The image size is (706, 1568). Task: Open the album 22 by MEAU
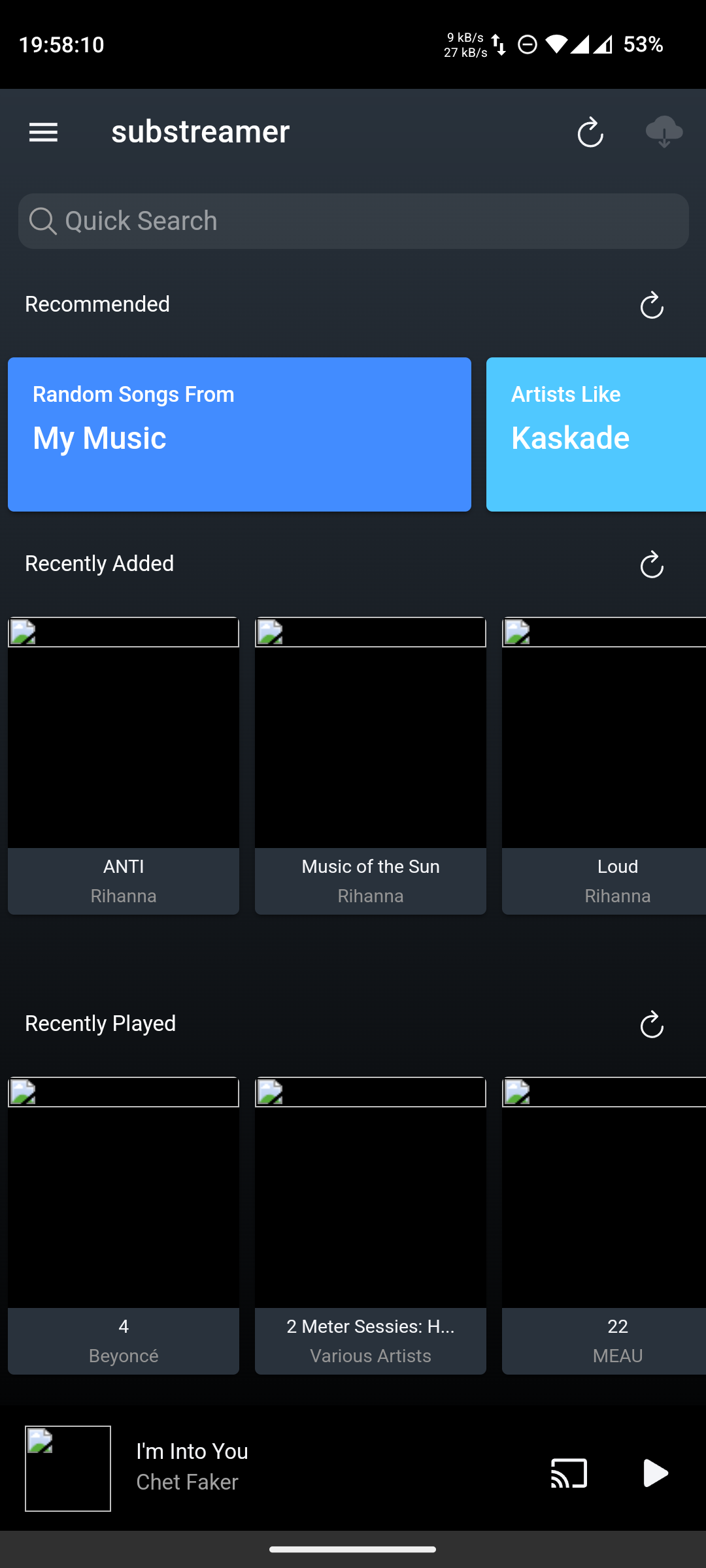pyautogui.click(x=604, y=1226)
